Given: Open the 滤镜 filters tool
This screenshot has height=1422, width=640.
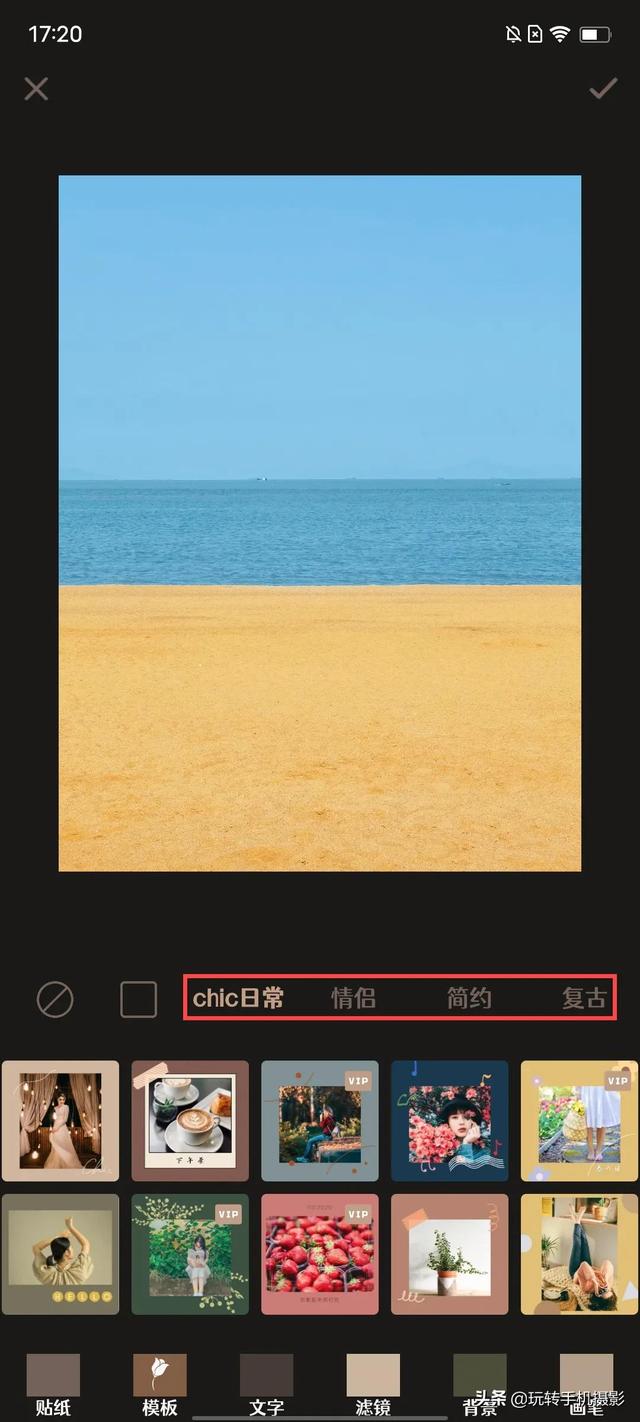Looking at the screenshot, I should point(373,1385).
